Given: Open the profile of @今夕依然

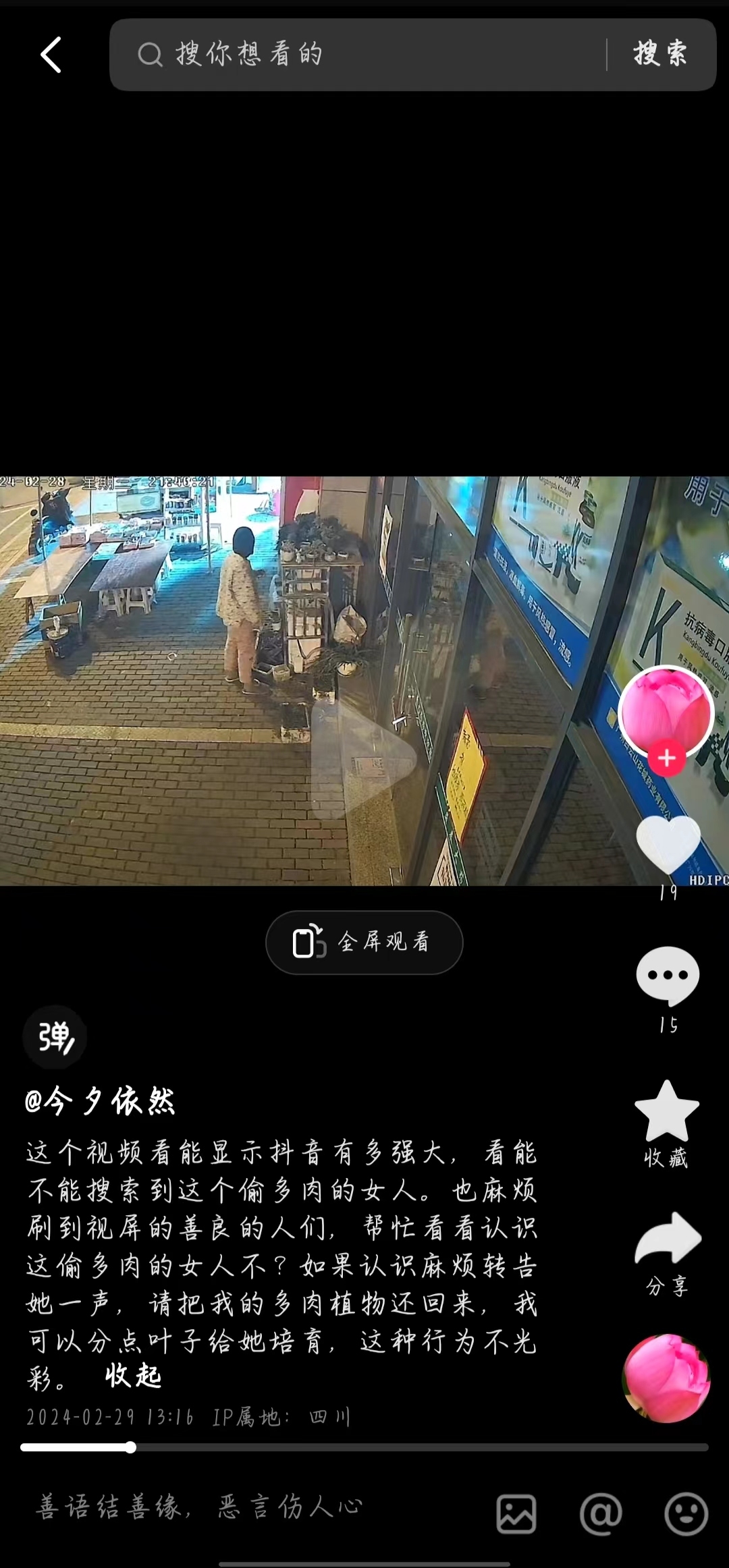Looking at the screenshot, I should tap(100, 1102).
